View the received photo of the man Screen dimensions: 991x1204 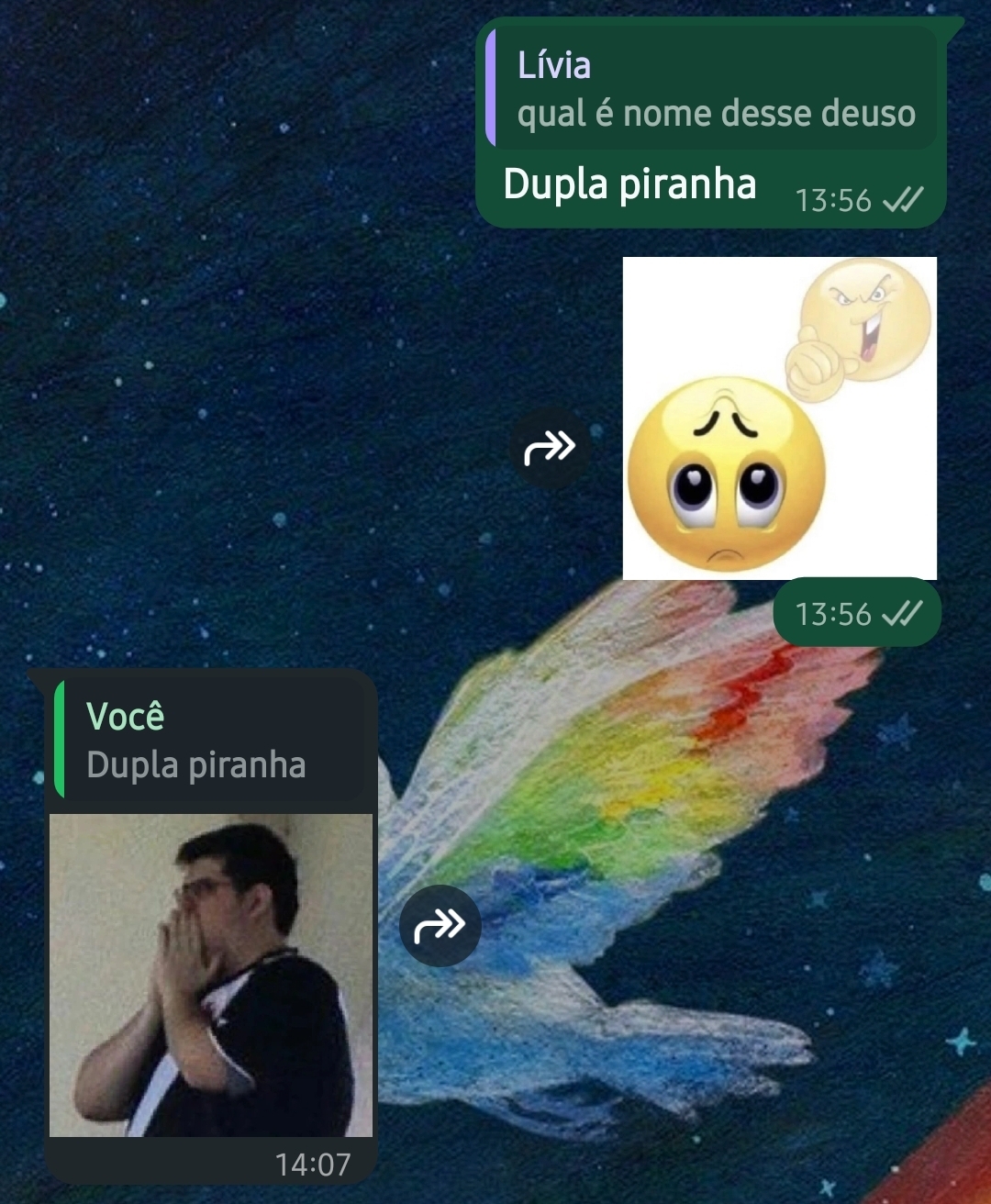(x=211, y=975)
